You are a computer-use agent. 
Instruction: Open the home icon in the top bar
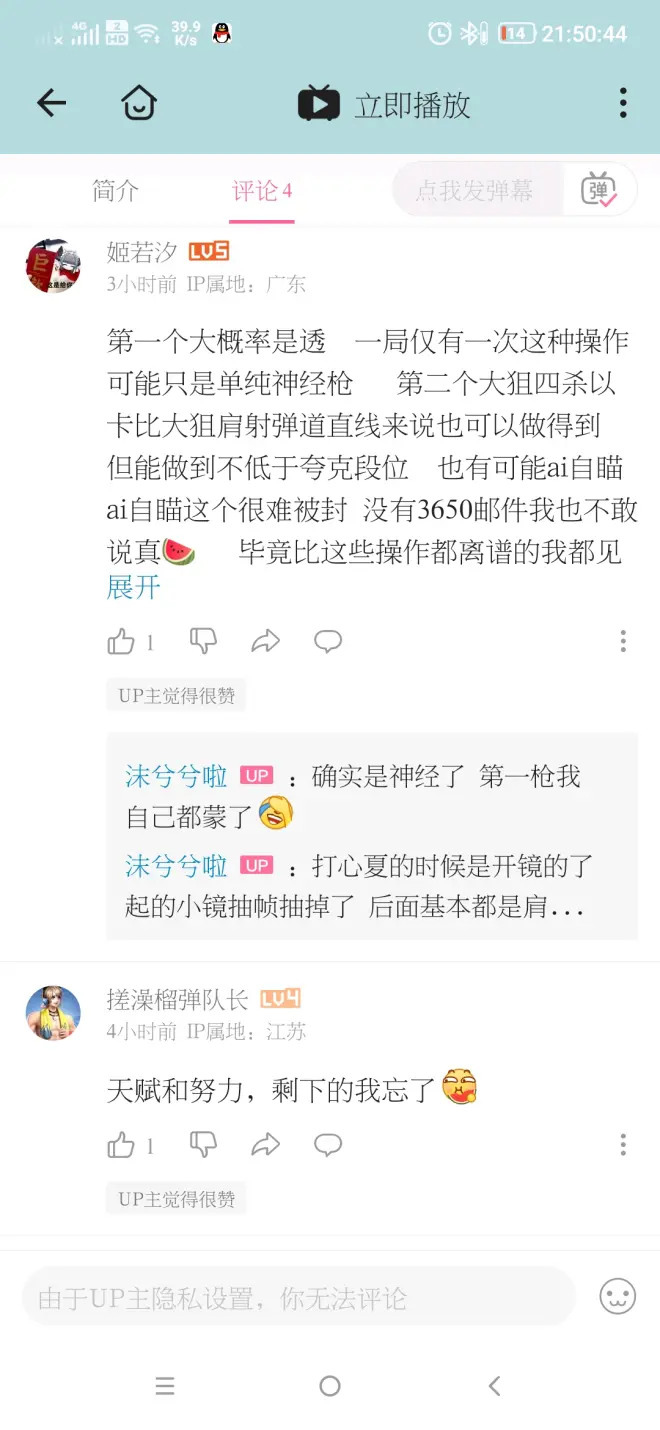coord(139,102)
